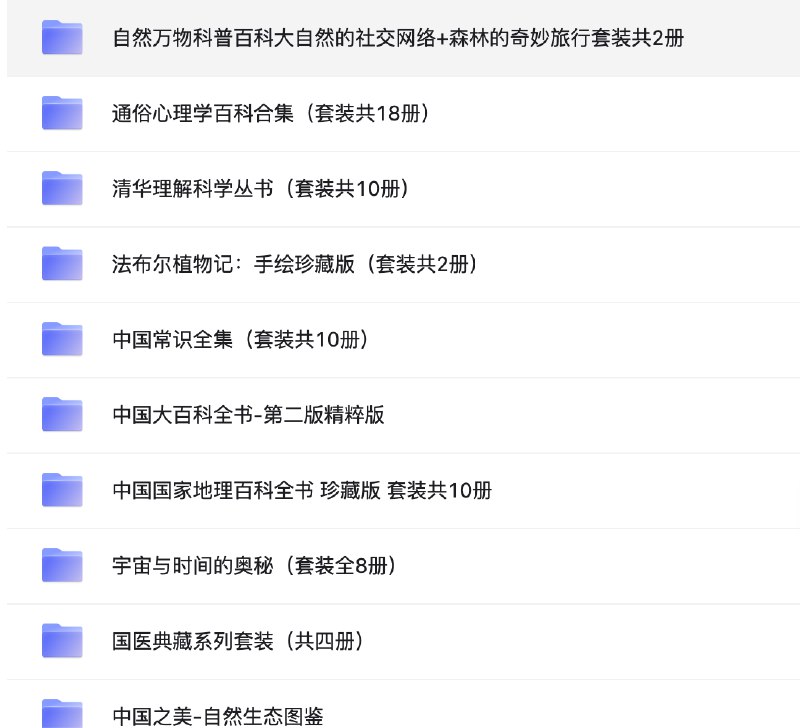This screenshot has height=728, width=800.
Task: Open 中国国家地理百科全书 珍藏版 folder
Action: [x=301, y=491]
